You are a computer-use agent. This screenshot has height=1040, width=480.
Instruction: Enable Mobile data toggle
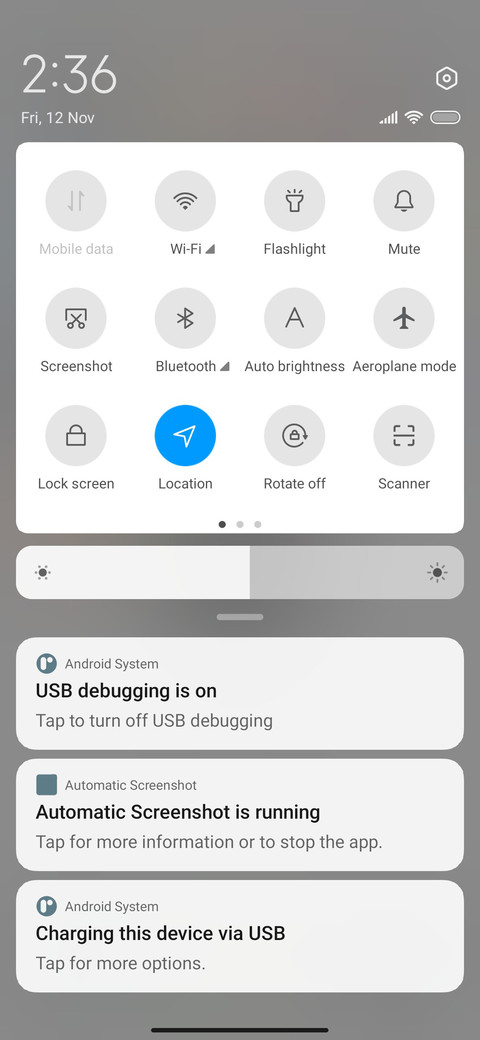point(76,200)
